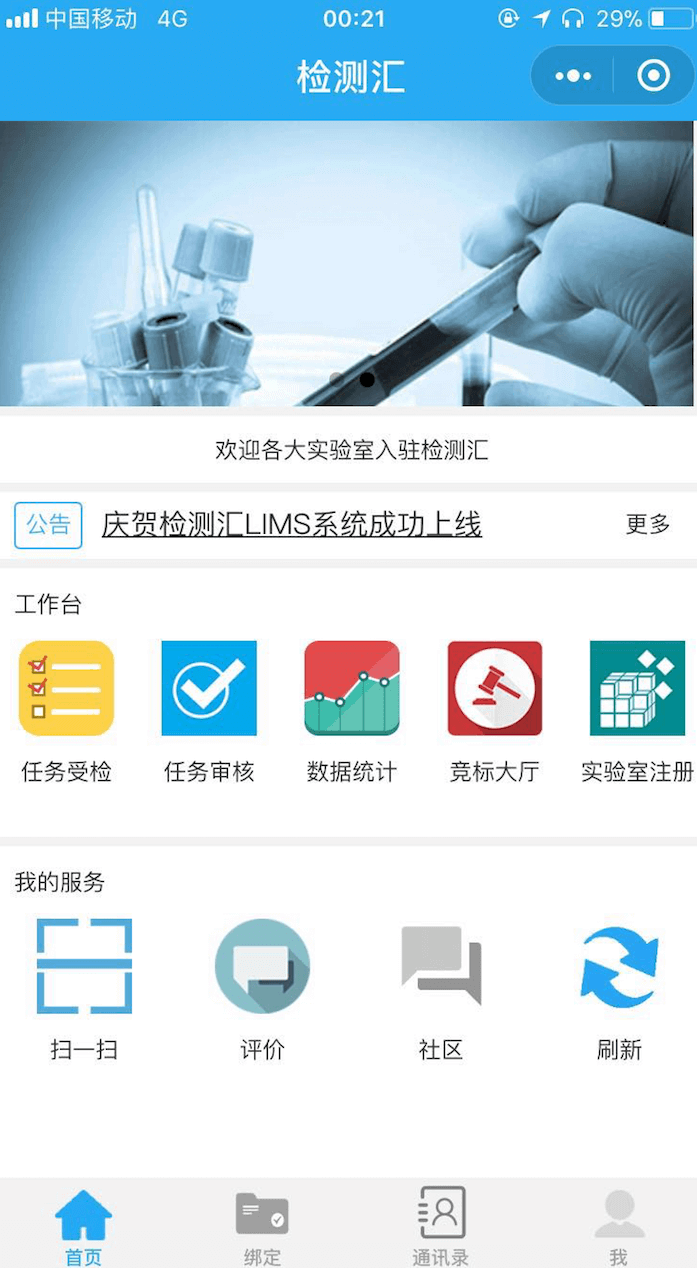Image resolution: width=697 pixels, height=1268 pixels.
Task: Open the LIMS system launch announcement
Action: tap(291, 524)
